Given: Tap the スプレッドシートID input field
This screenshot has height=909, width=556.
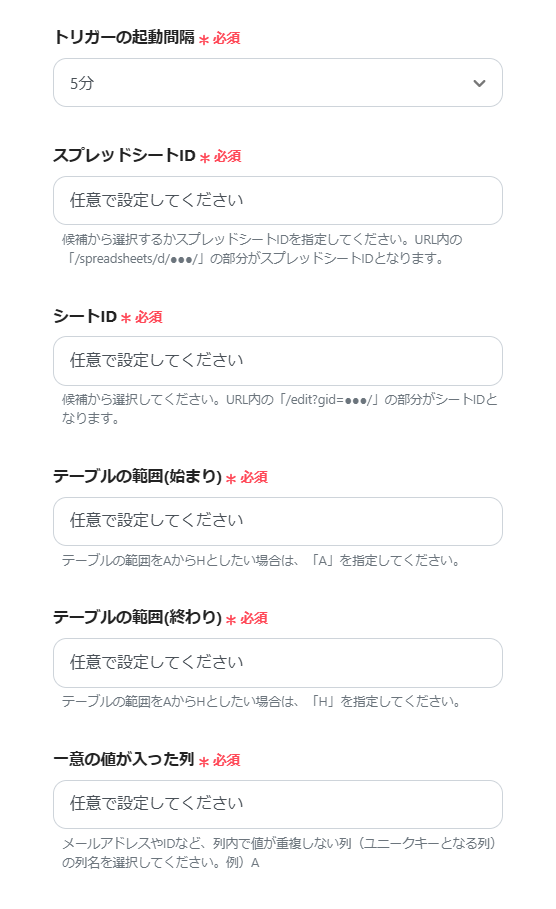Looking at the screenshot, I should [x=278, y=201].
